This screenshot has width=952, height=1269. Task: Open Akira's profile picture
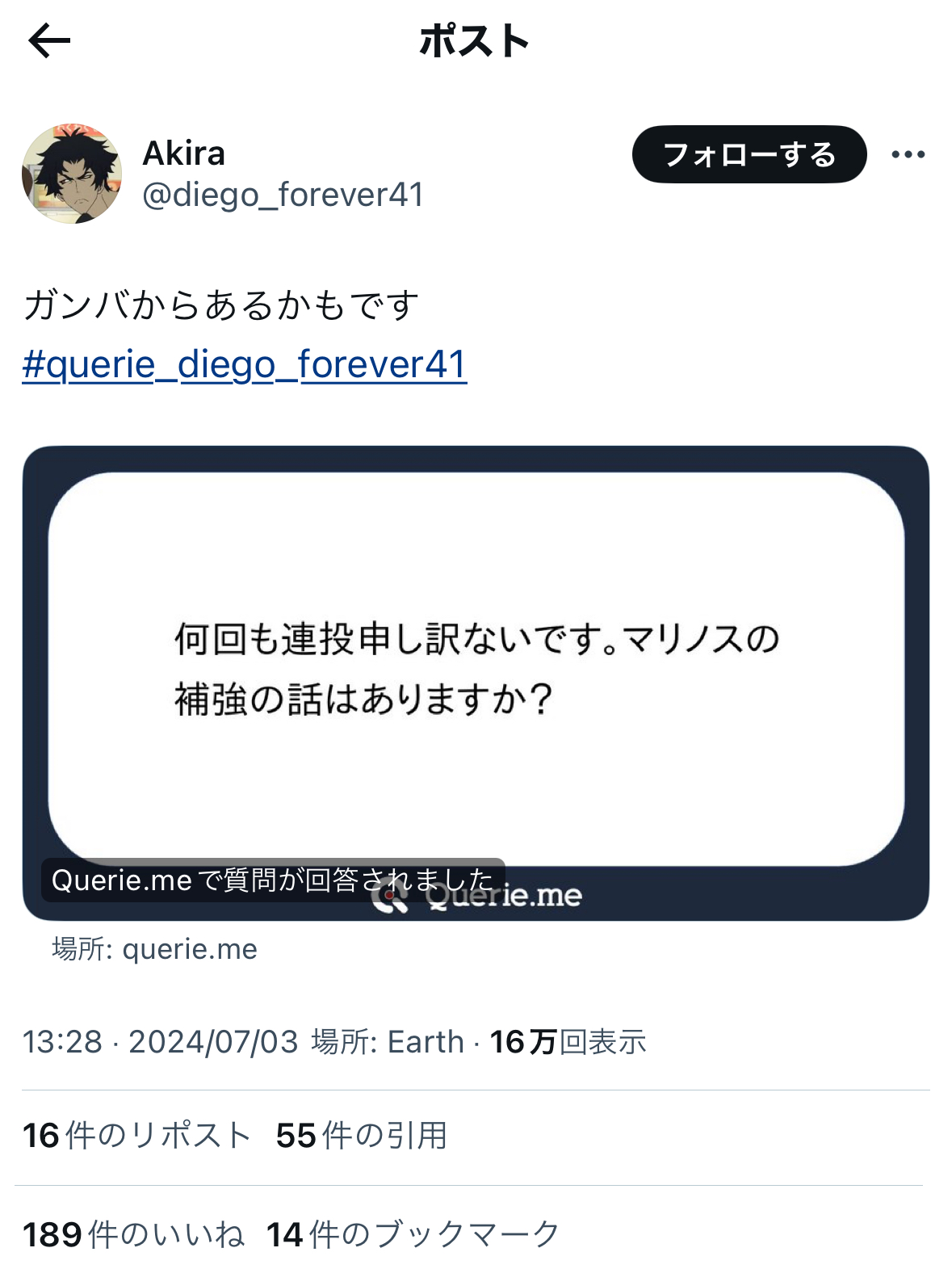tap(72, 174)
